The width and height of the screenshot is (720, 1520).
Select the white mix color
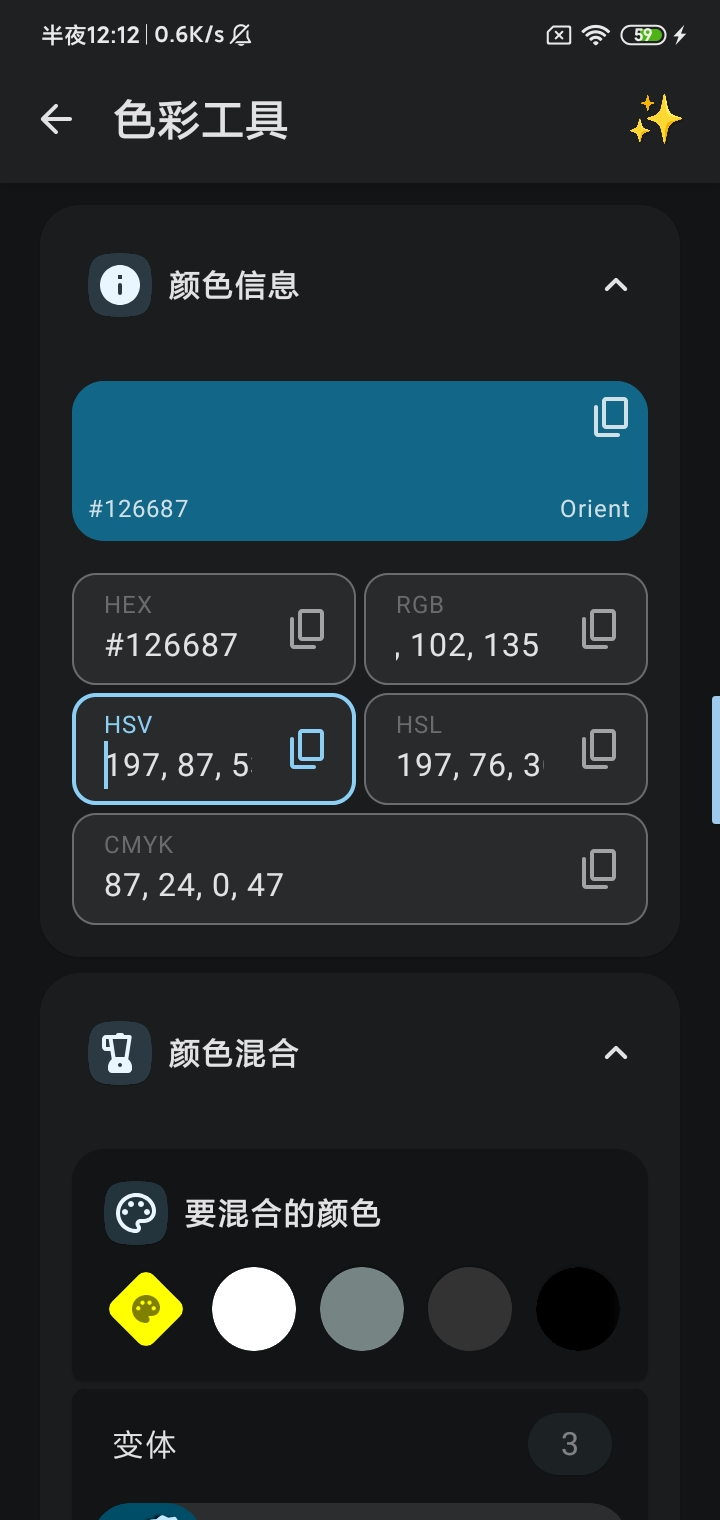click(254, 1309)
